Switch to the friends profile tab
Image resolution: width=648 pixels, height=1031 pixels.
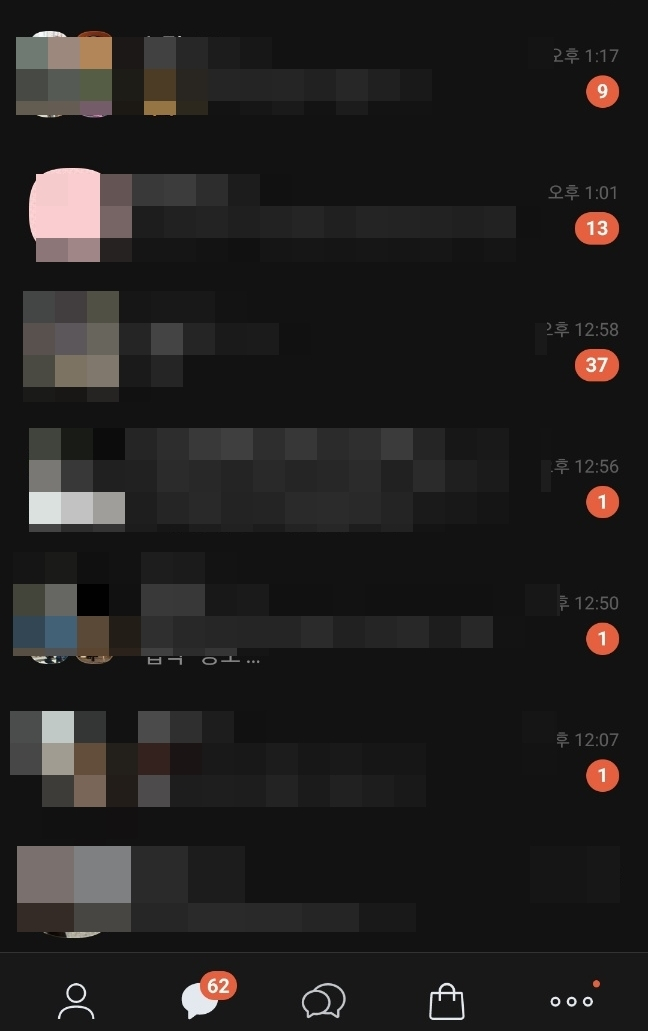pyautogui.click(x=76, y=1000)
